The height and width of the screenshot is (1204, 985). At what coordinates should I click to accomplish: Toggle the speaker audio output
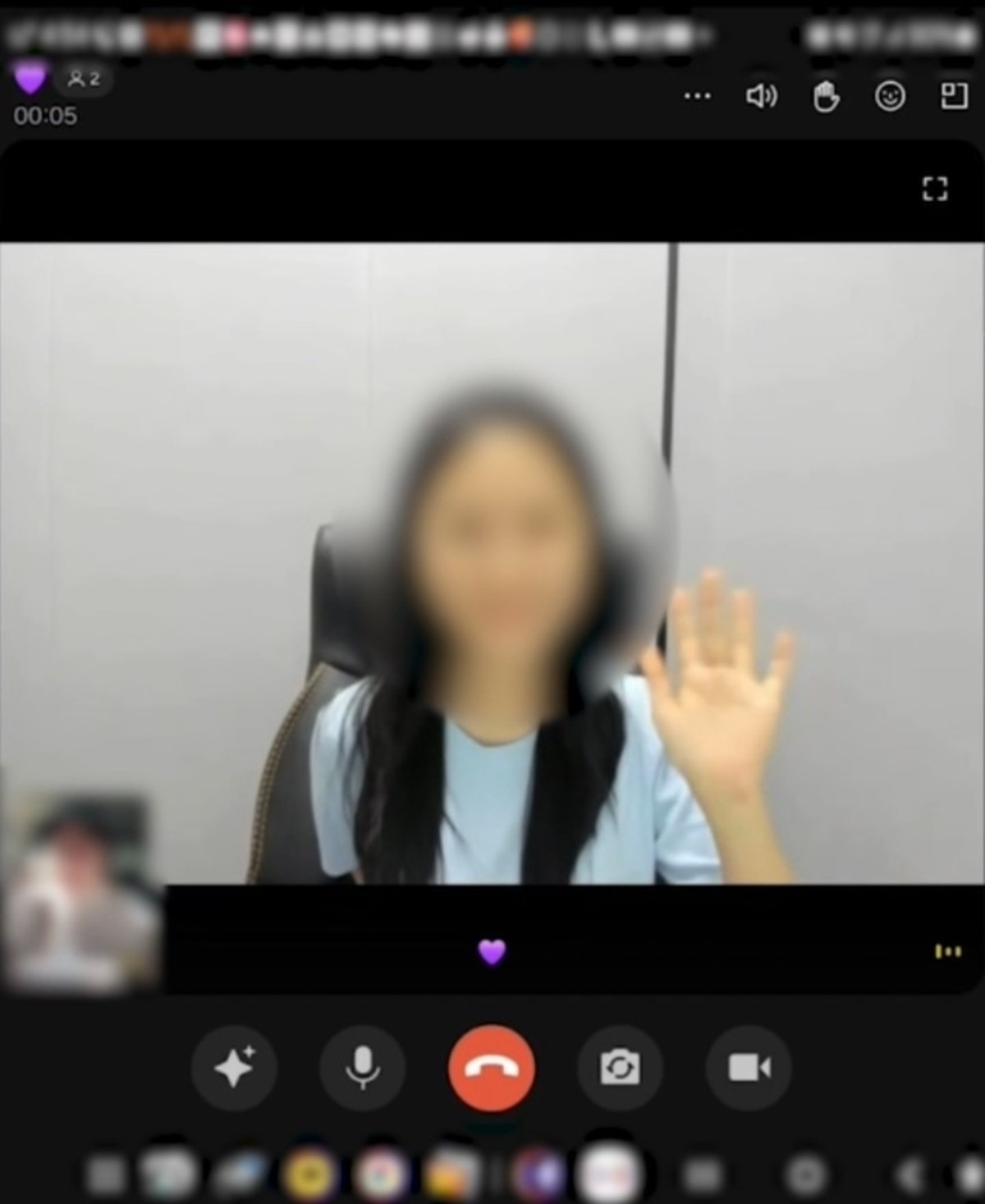click(x=761, y=97)
